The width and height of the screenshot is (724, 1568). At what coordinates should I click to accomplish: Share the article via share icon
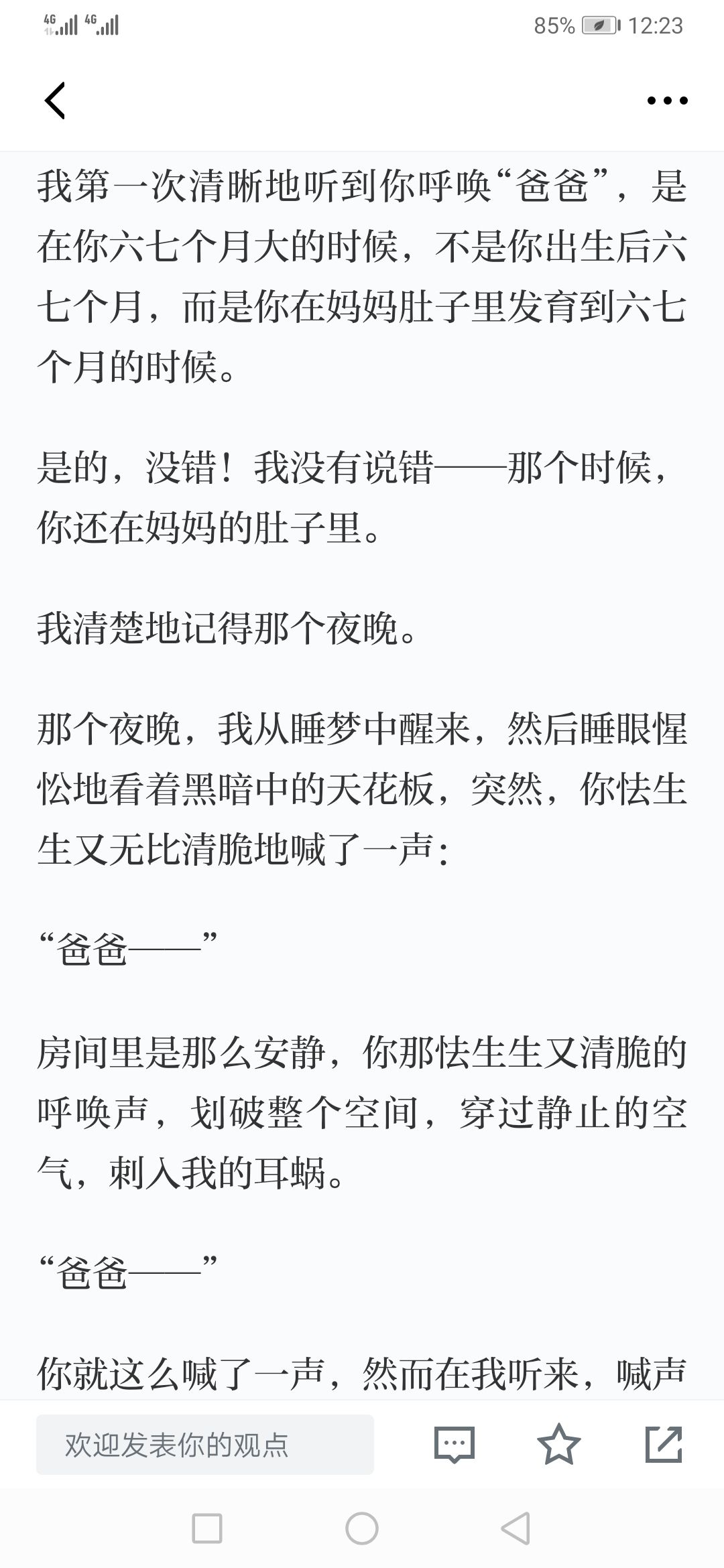point(664,1444)
